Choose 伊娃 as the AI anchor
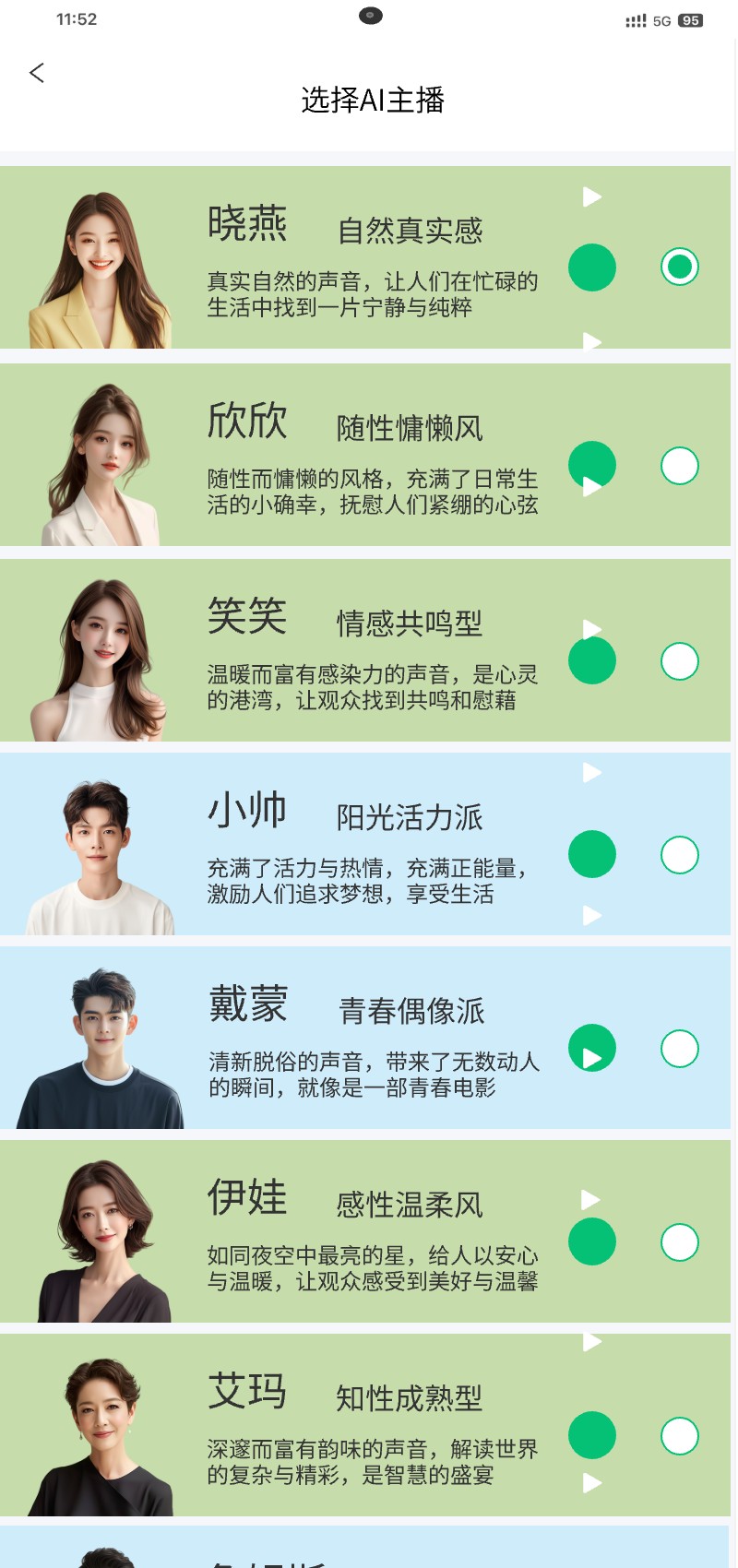The width and height of the screenshot is (738, 1568). pyautogui.click(x=680, y=1242)
